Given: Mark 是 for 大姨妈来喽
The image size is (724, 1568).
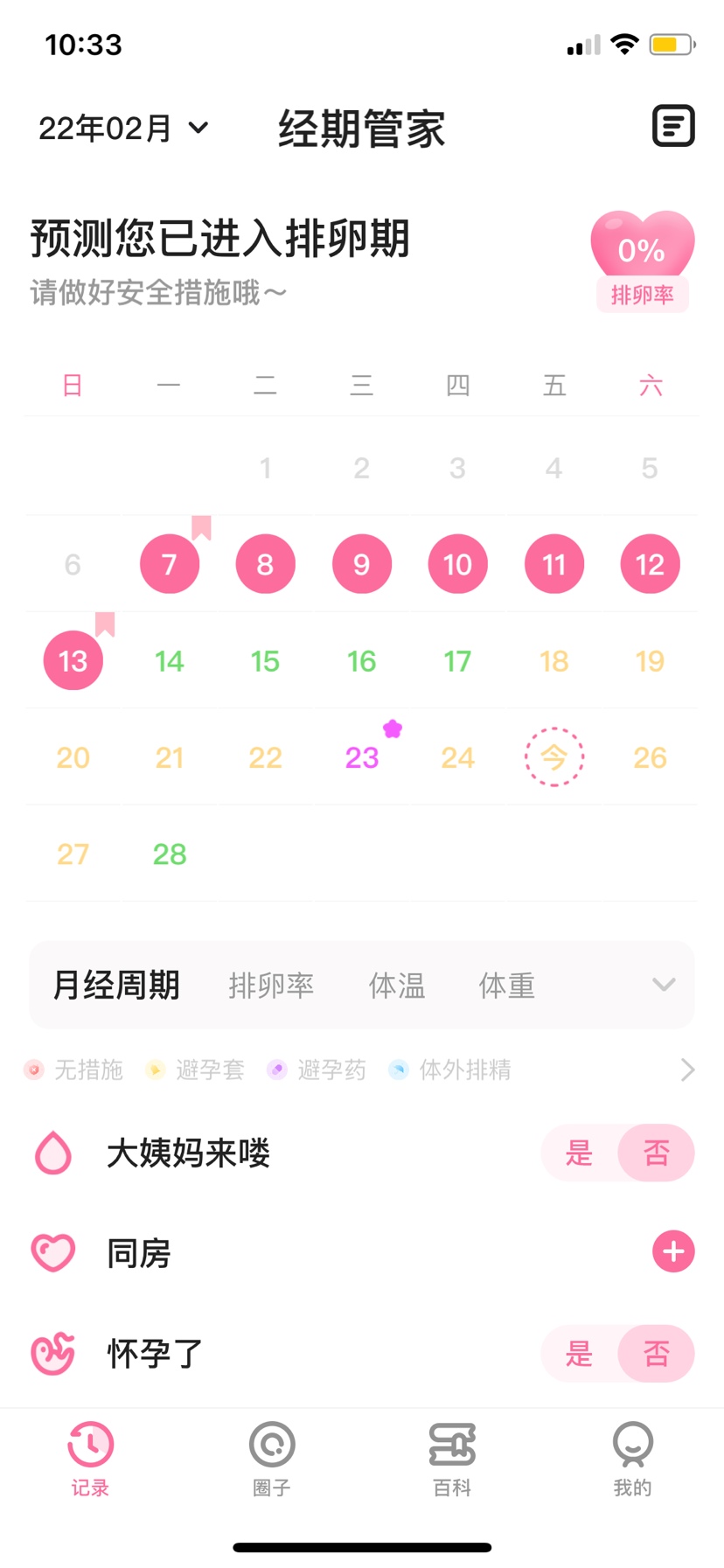Looking at the screenshot, I should click(x=579, y=1153).
